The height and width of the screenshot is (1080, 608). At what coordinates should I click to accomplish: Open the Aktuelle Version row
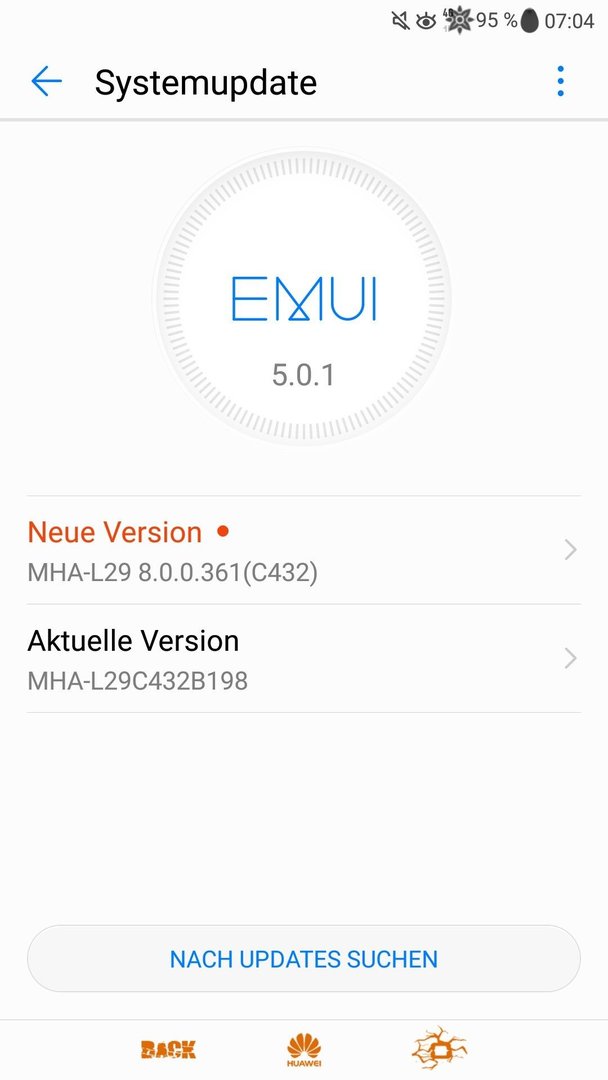304,659
